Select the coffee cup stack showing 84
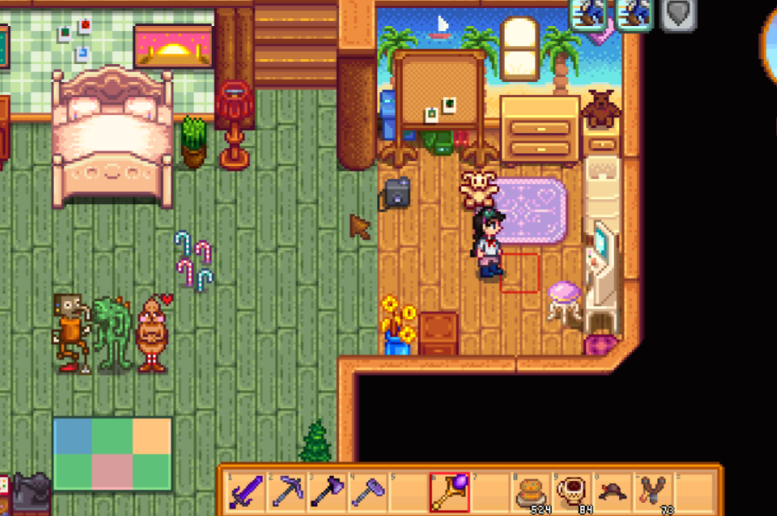Viewport: 777px width, 516px height. click(571, 491)
